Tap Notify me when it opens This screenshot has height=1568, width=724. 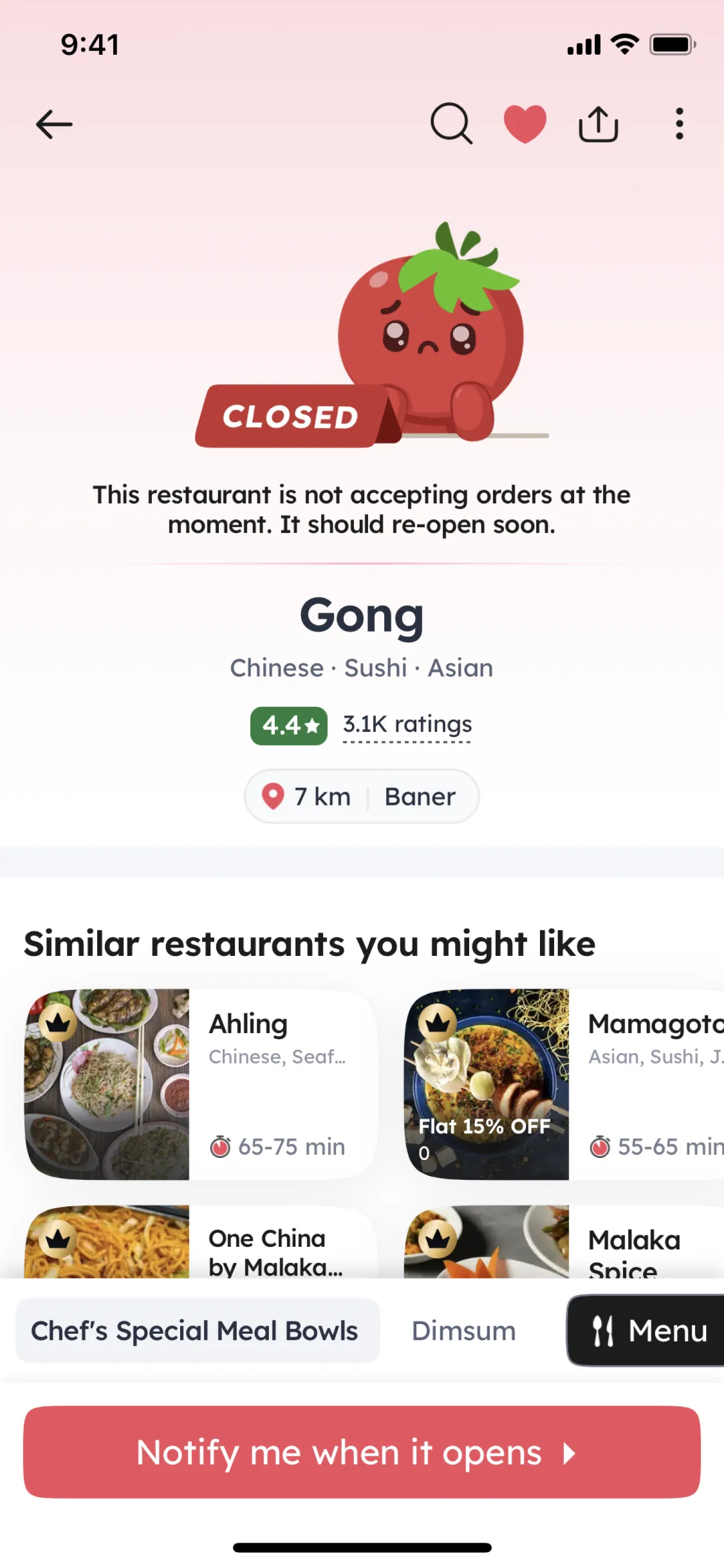point(362,1452)
